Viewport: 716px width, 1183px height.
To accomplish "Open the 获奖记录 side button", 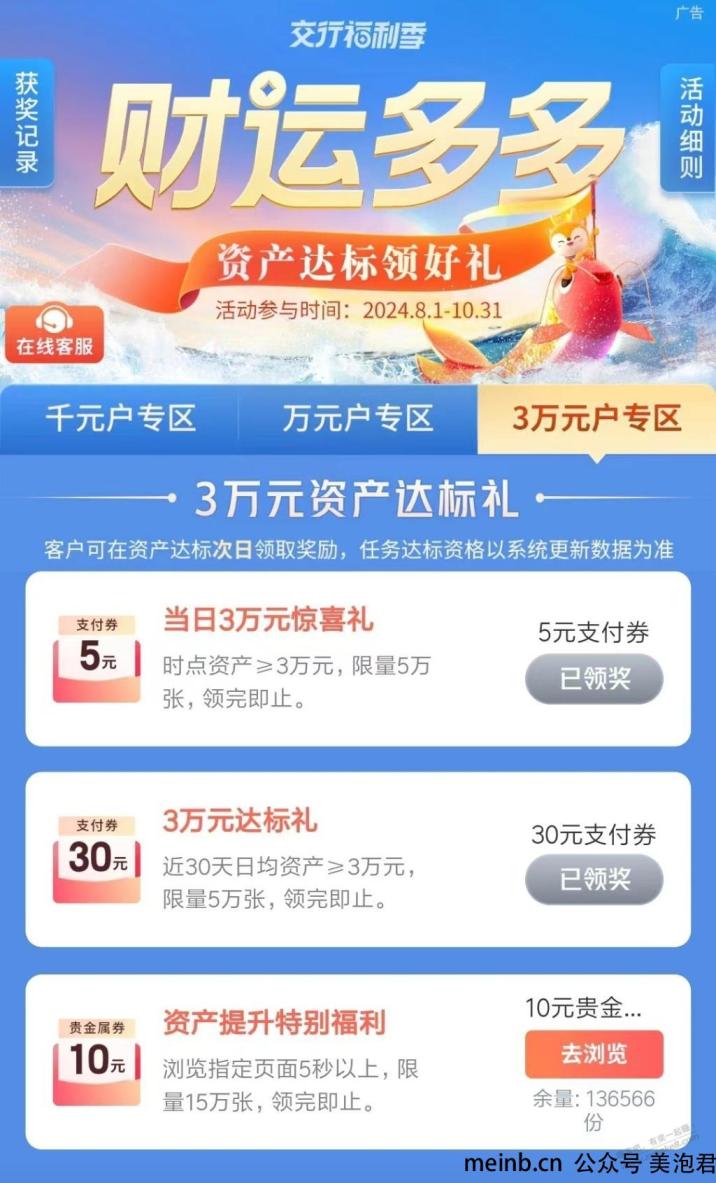I will [26, 123].
